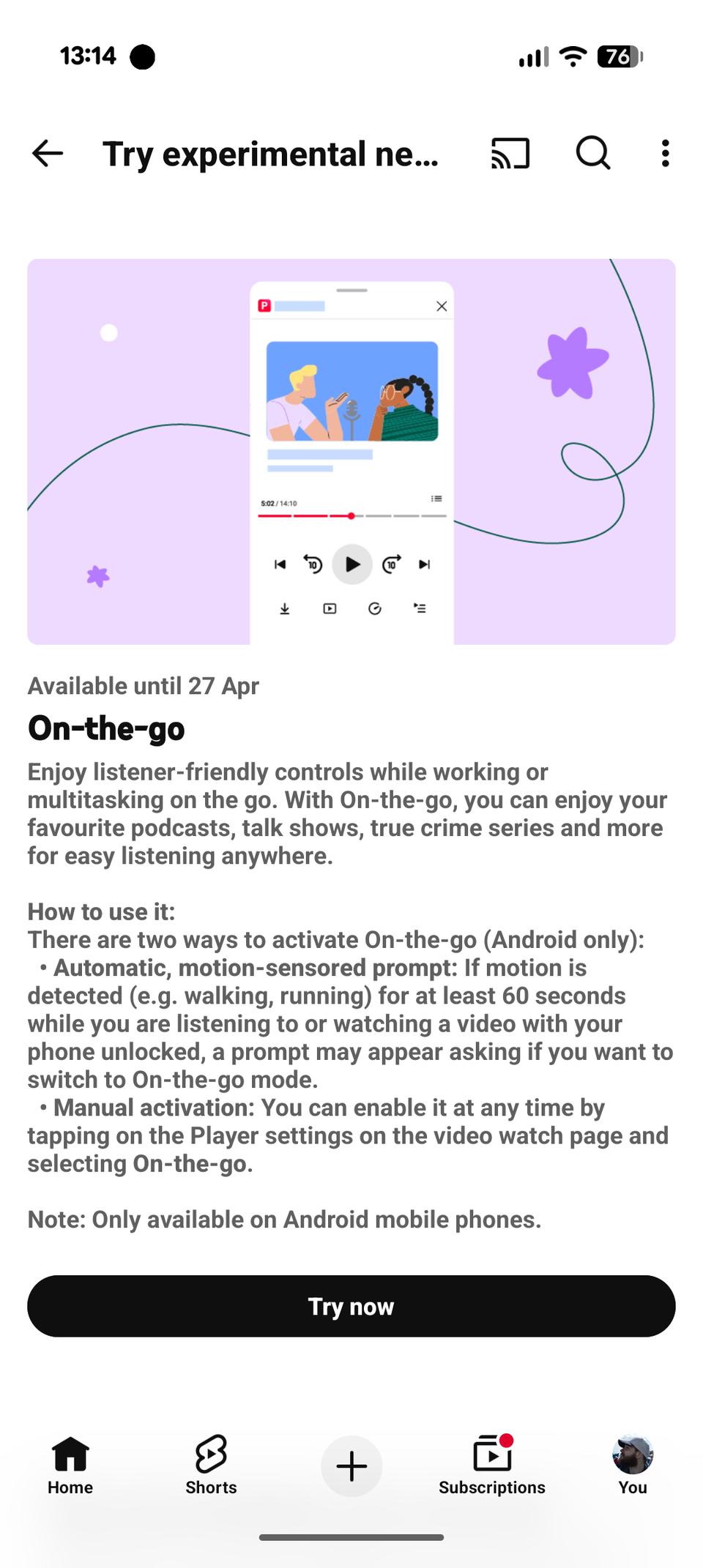
Task: Open the search magnifier
Action: click(x=592, y=154)
